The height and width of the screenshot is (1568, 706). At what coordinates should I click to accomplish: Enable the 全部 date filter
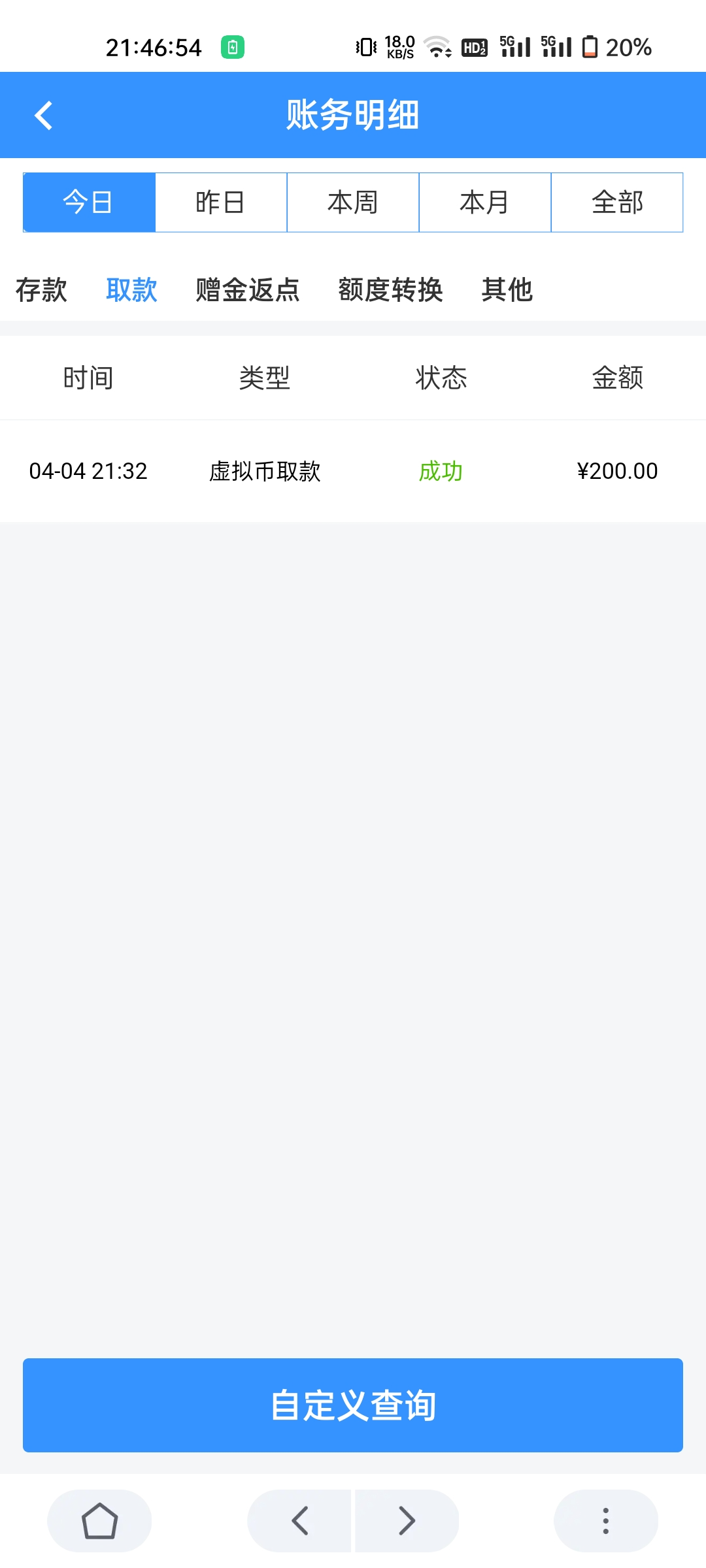click(616, 203)
